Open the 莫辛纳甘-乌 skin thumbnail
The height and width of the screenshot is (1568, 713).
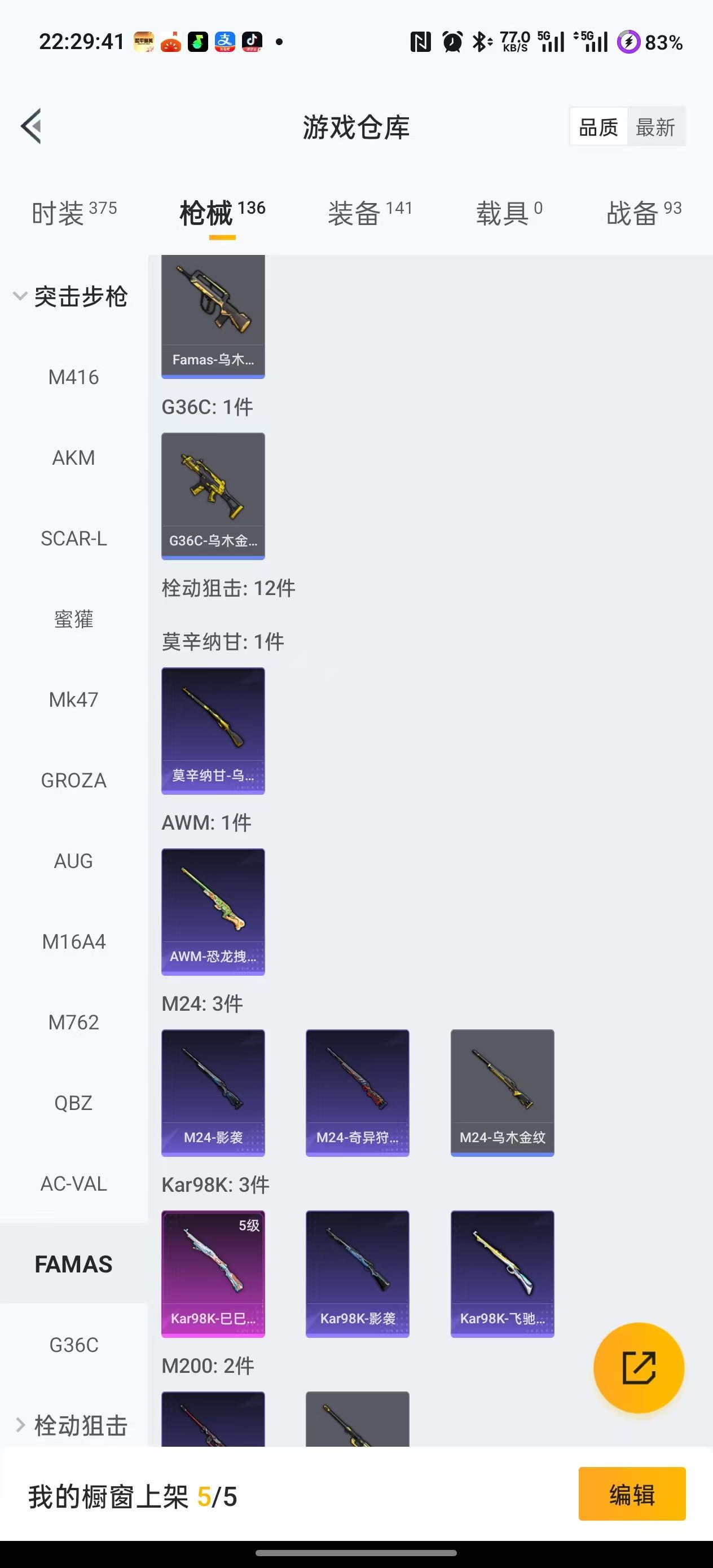(x=213, y=731)
